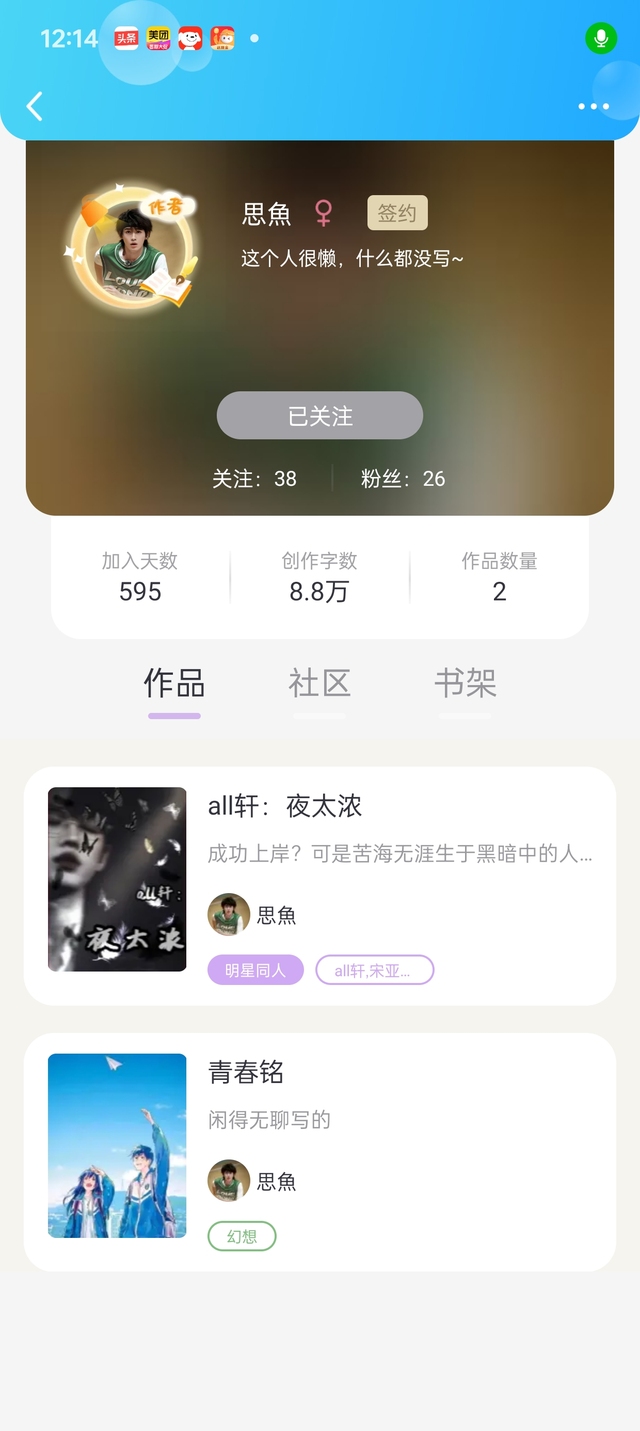This screenshot has height=1431, width=640.
Task: Tap the 已关注 button to unfollow
Action: 320,416
